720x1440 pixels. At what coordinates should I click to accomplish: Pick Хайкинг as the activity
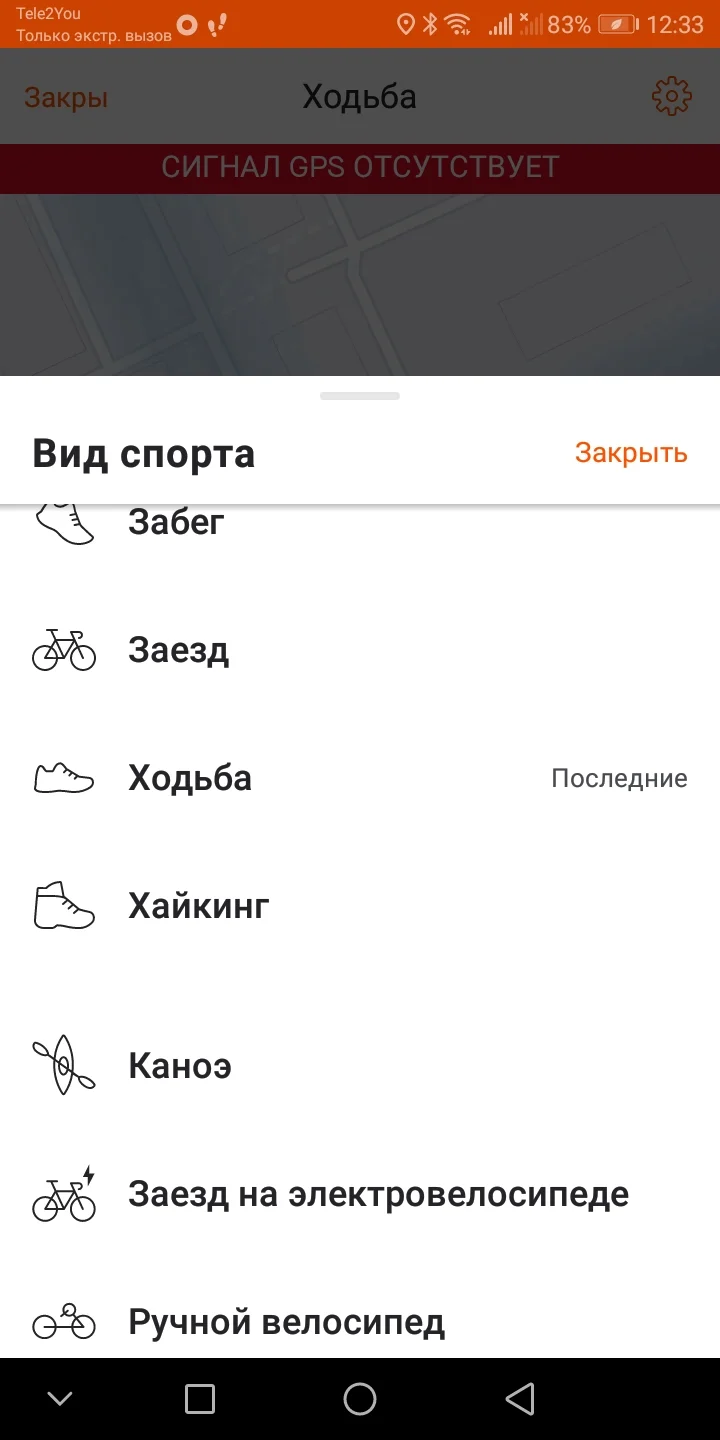tap(360, 906)
